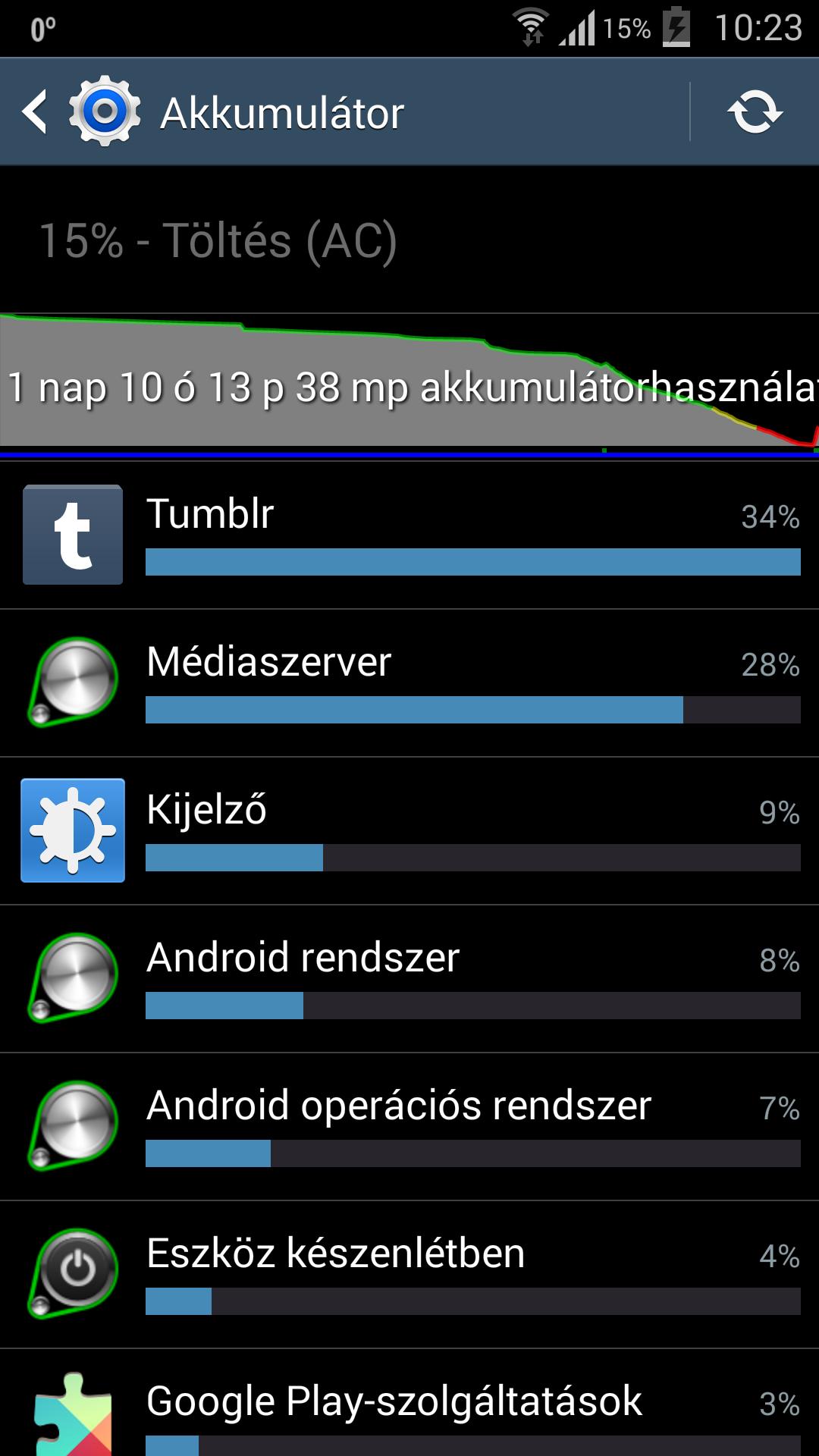Open Tumblr battery usage details

[409, 535]
